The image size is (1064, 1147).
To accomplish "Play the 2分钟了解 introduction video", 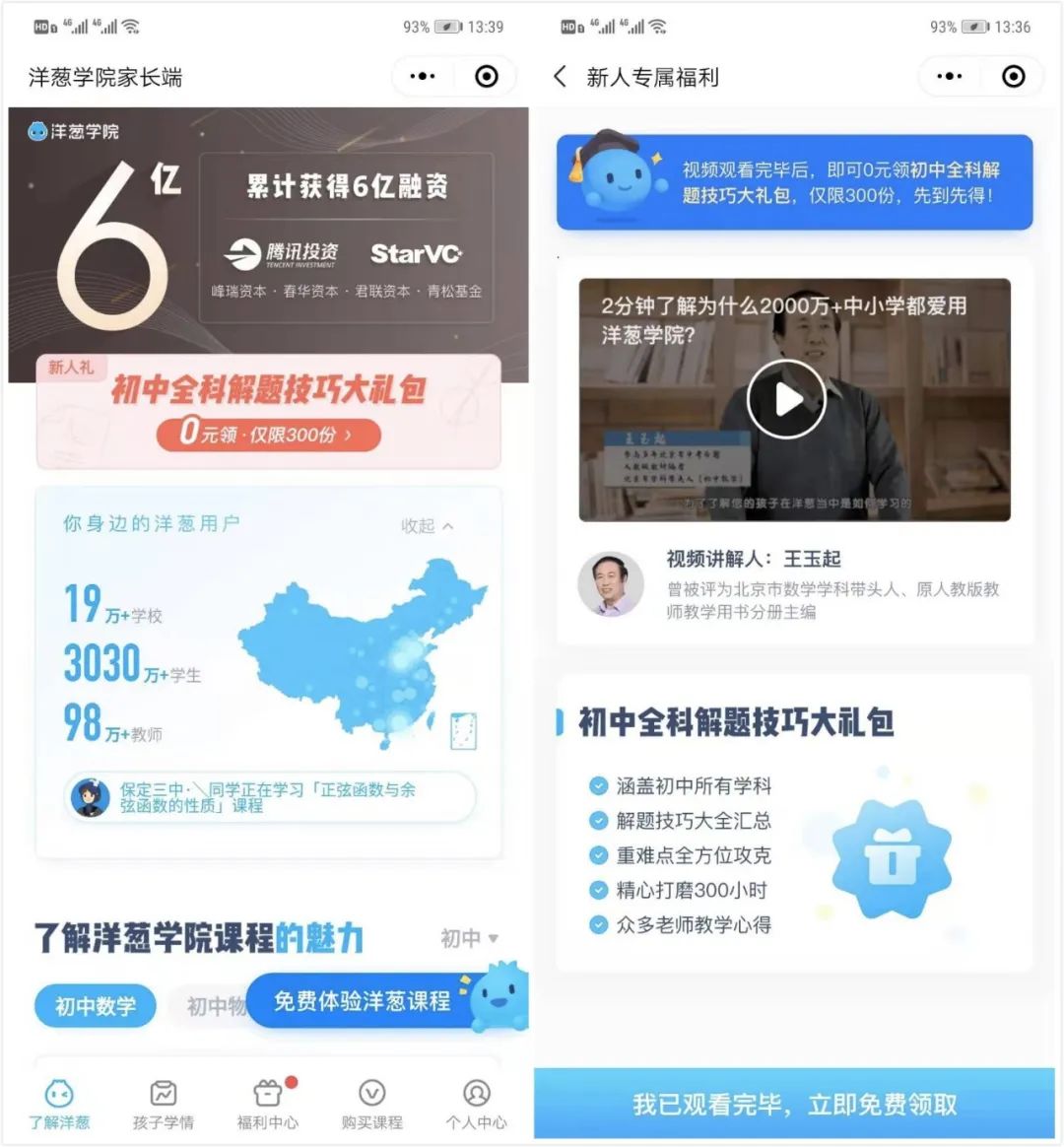I will [x=786, y=399].
